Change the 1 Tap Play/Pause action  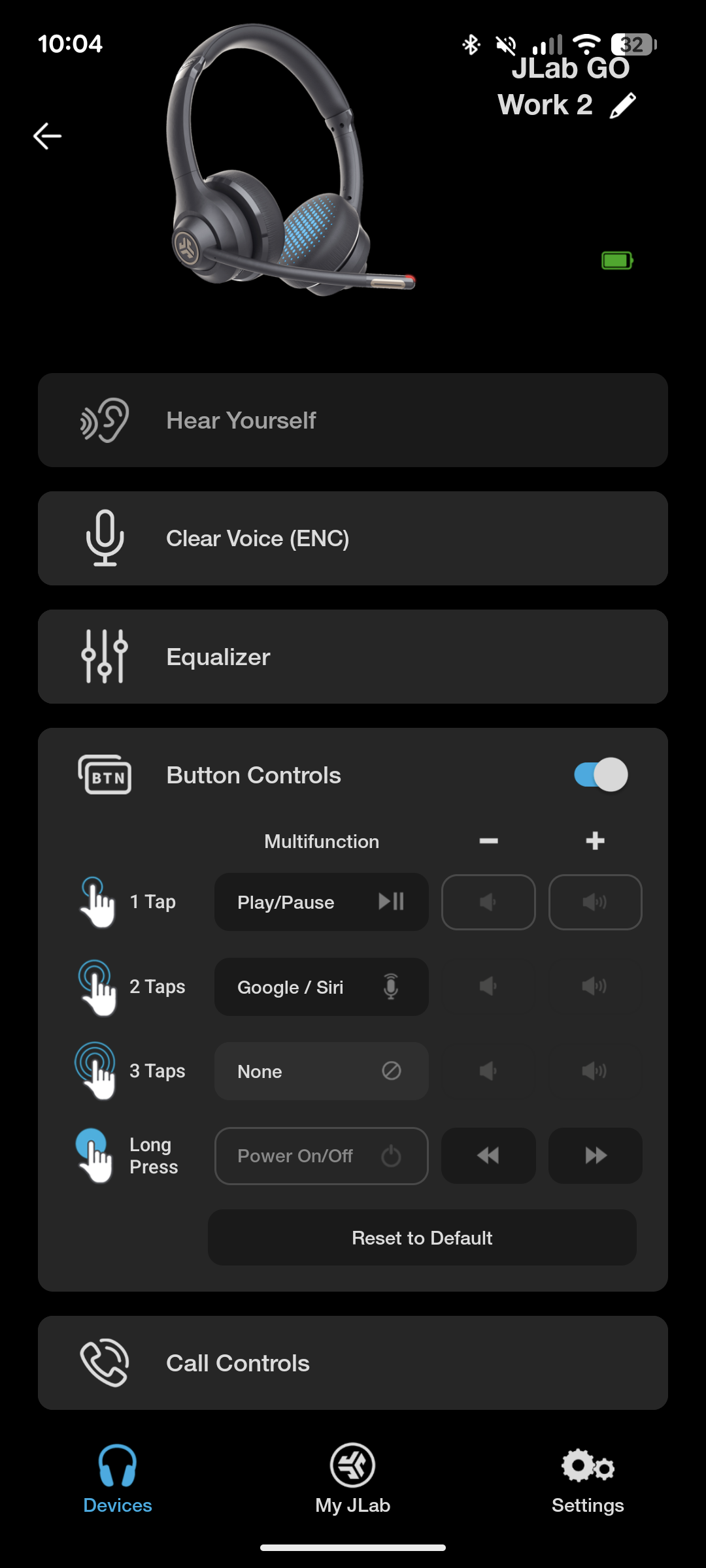321,902
